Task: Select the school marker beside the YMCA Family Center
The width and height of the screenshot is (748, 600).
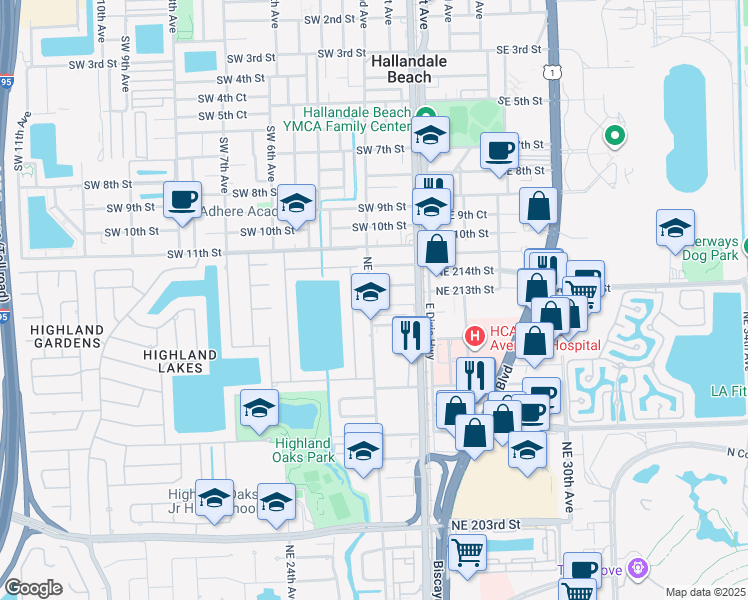Action: pos(430,137)
